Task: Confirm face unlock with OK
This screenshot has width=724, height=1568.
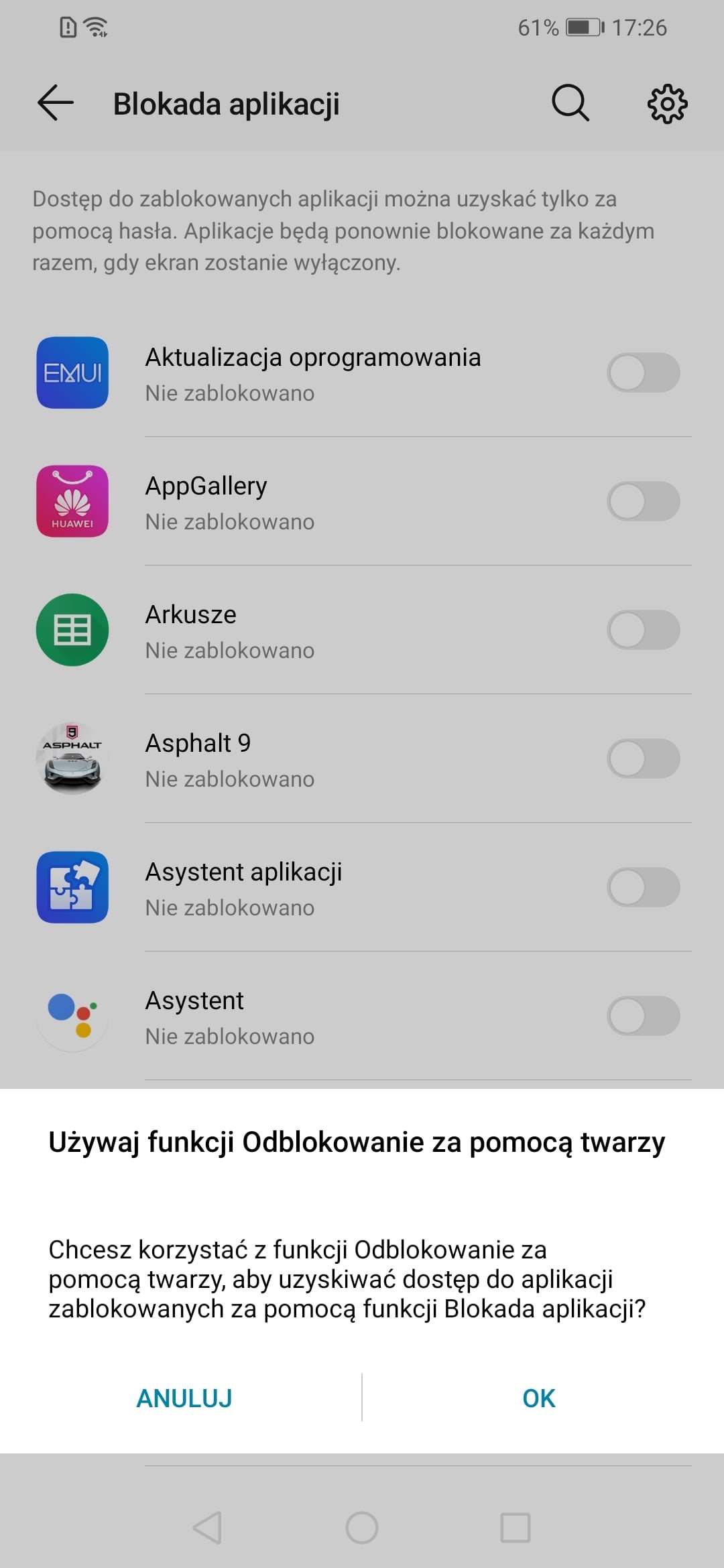Action: [539, 1398]
